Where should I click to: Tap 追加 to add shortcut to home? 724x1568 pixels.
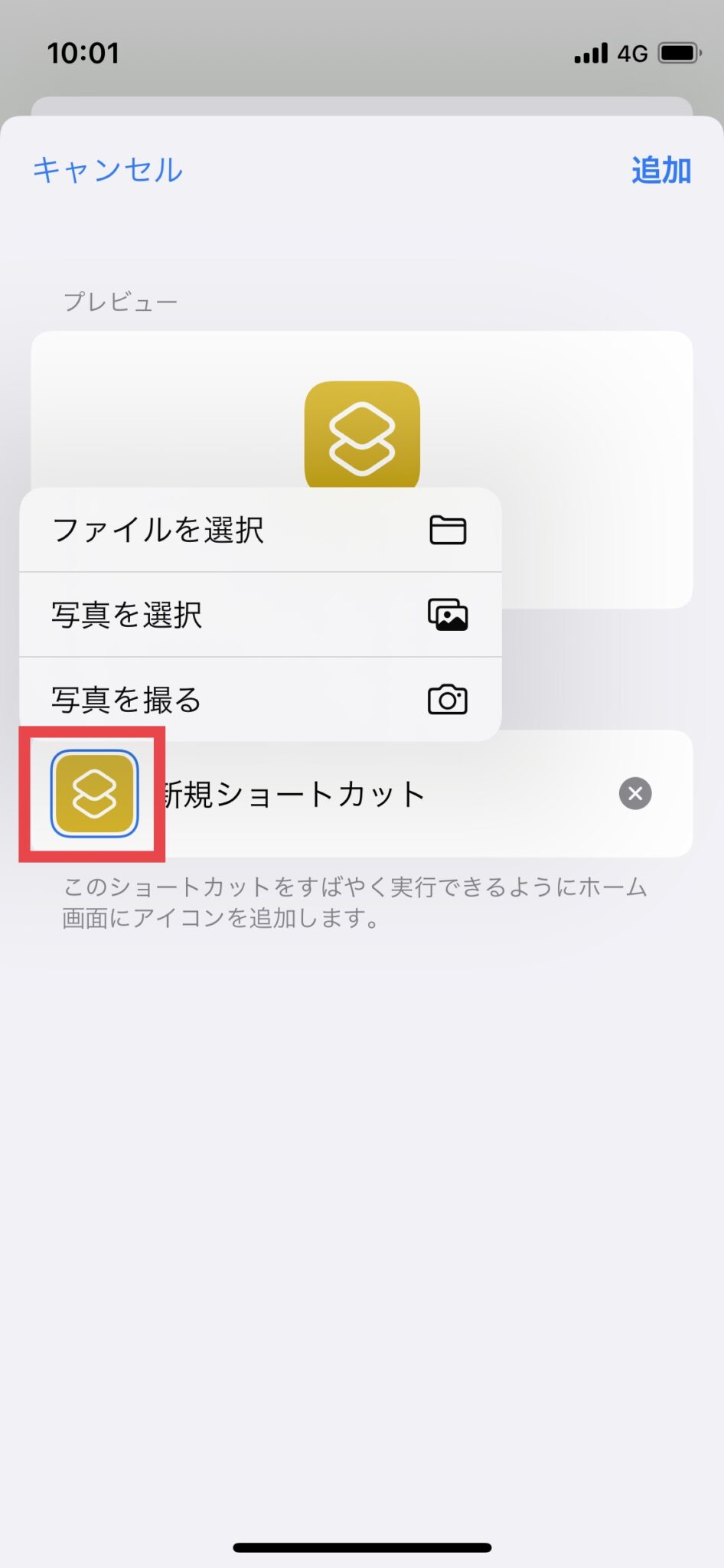[x=660, y=170]
